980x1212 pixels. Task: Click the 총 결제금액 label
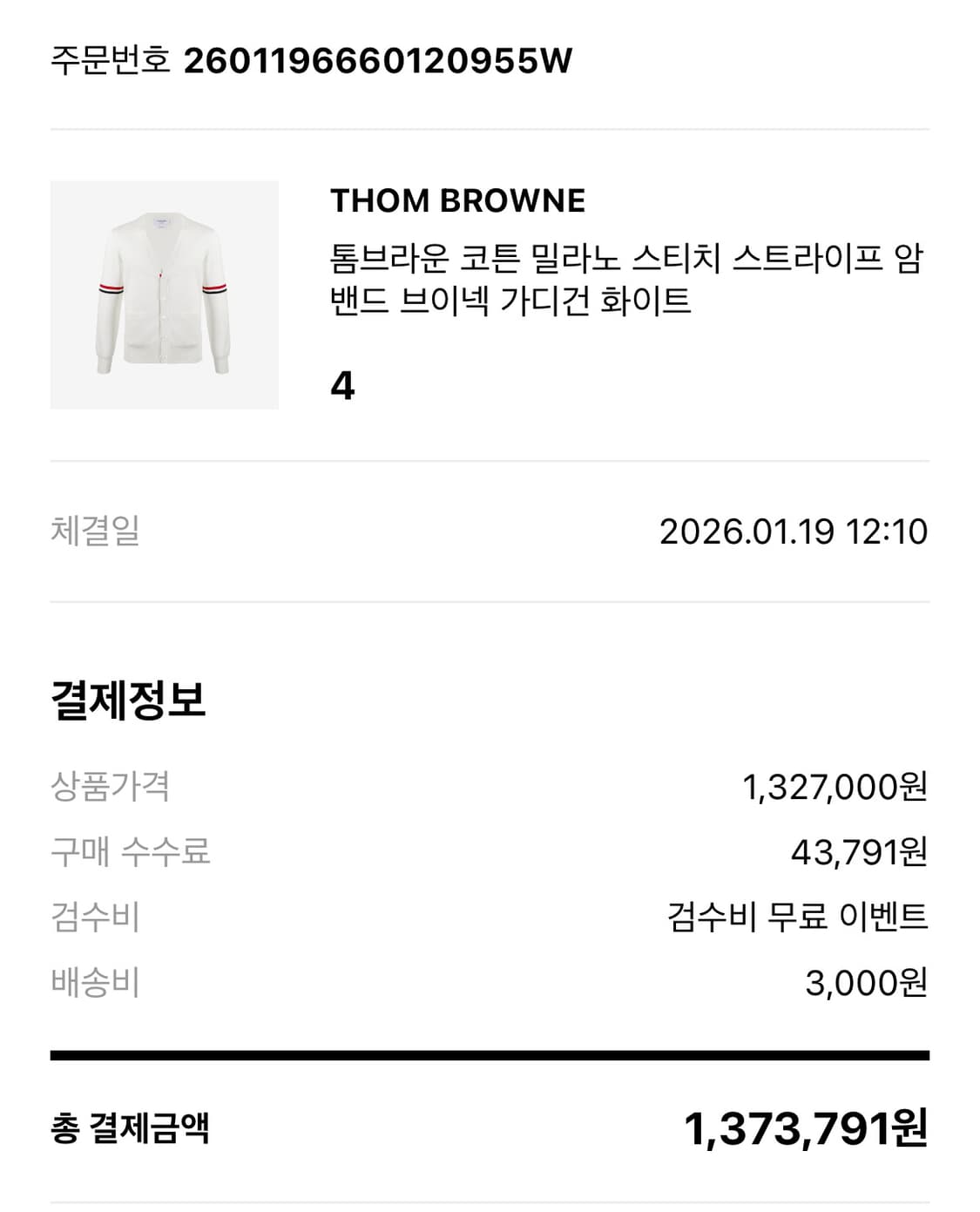131,1131
